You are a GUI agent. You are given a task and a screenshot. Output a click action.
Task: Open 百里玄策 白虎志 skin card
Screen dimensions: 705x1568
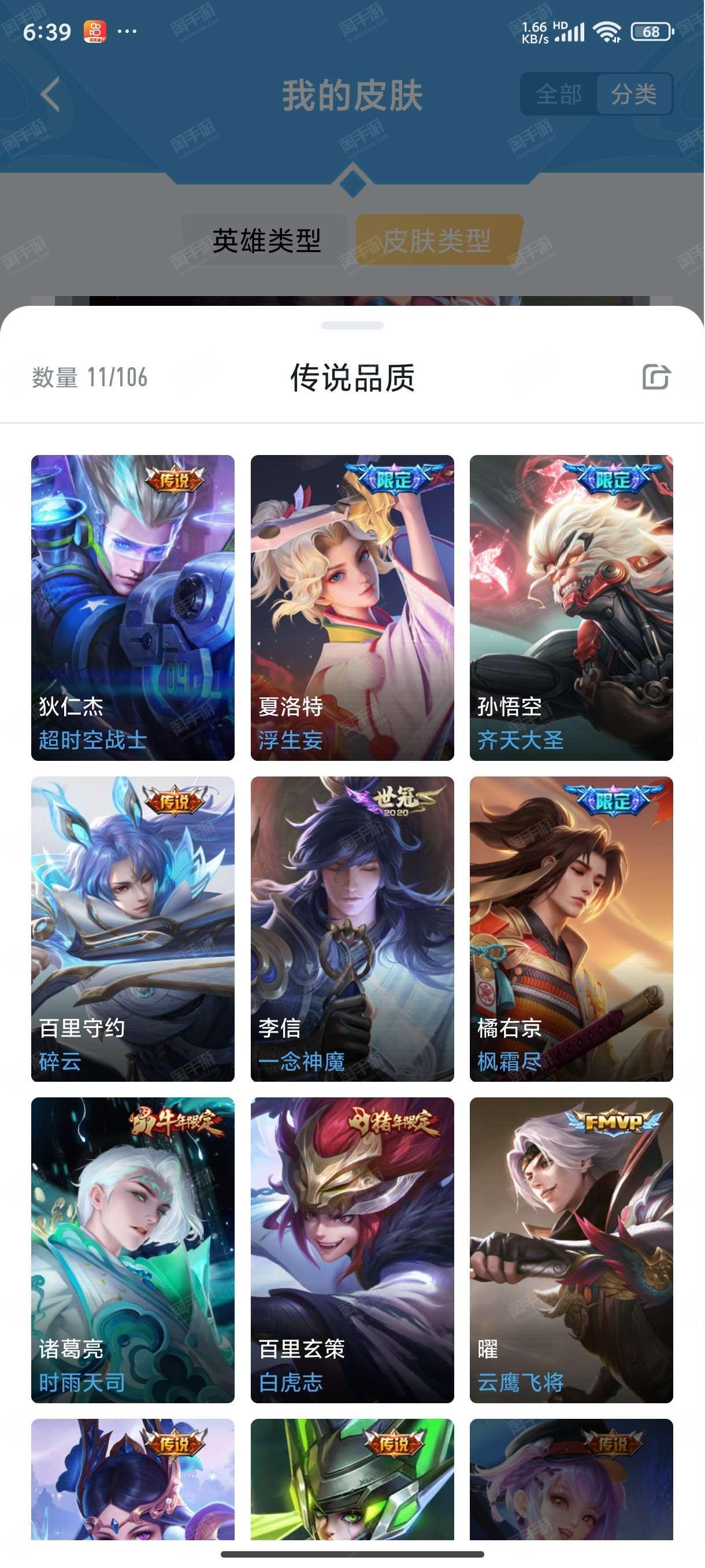point(352,1250)
